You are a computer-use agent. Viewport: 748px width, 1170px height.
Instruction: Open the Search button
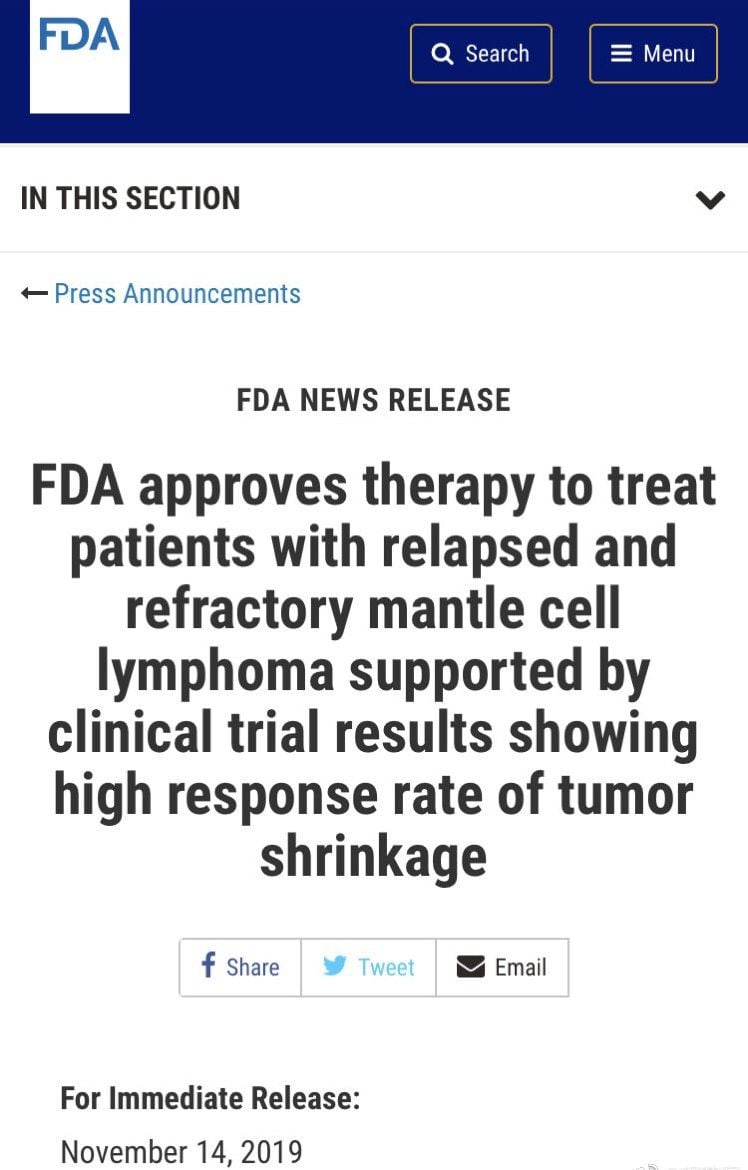(480, 54)
